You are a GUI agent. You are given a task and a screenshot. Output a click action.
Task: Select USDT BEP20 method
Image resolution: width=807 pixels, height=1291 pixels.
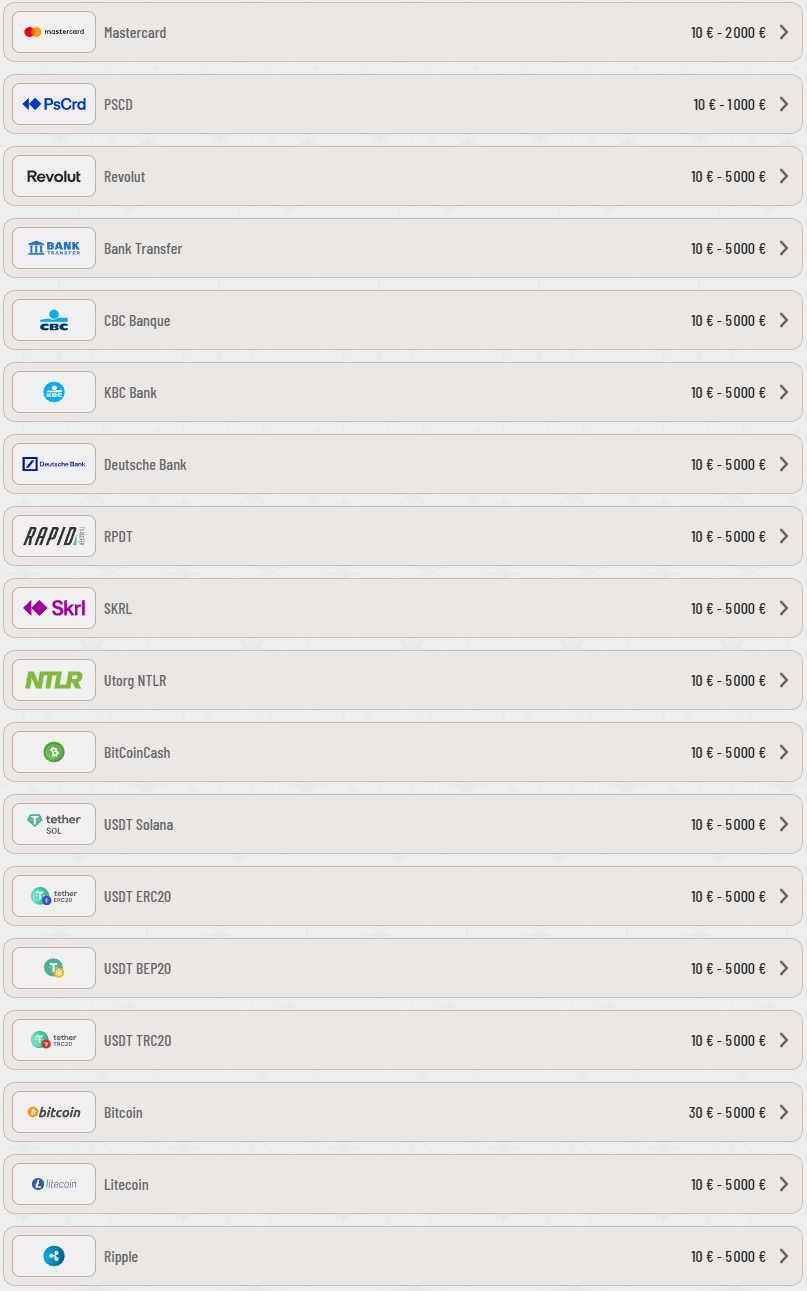tap(403, 968)
